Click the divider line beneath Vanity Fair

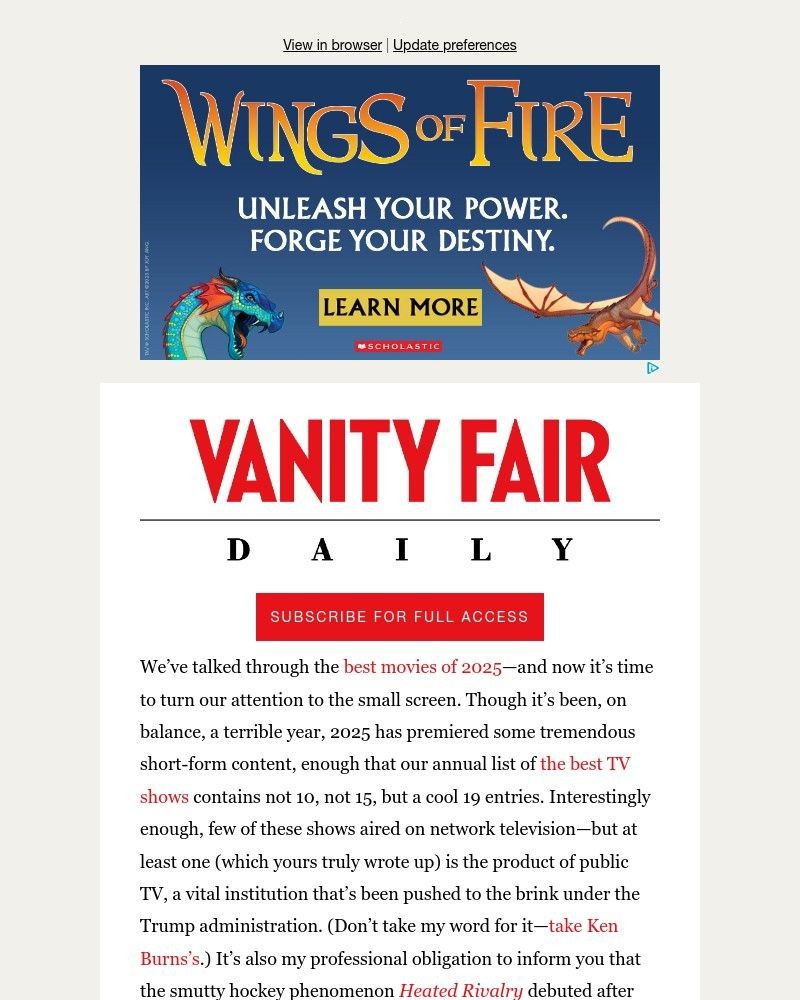pyautogui.click(x=399, y=519)
